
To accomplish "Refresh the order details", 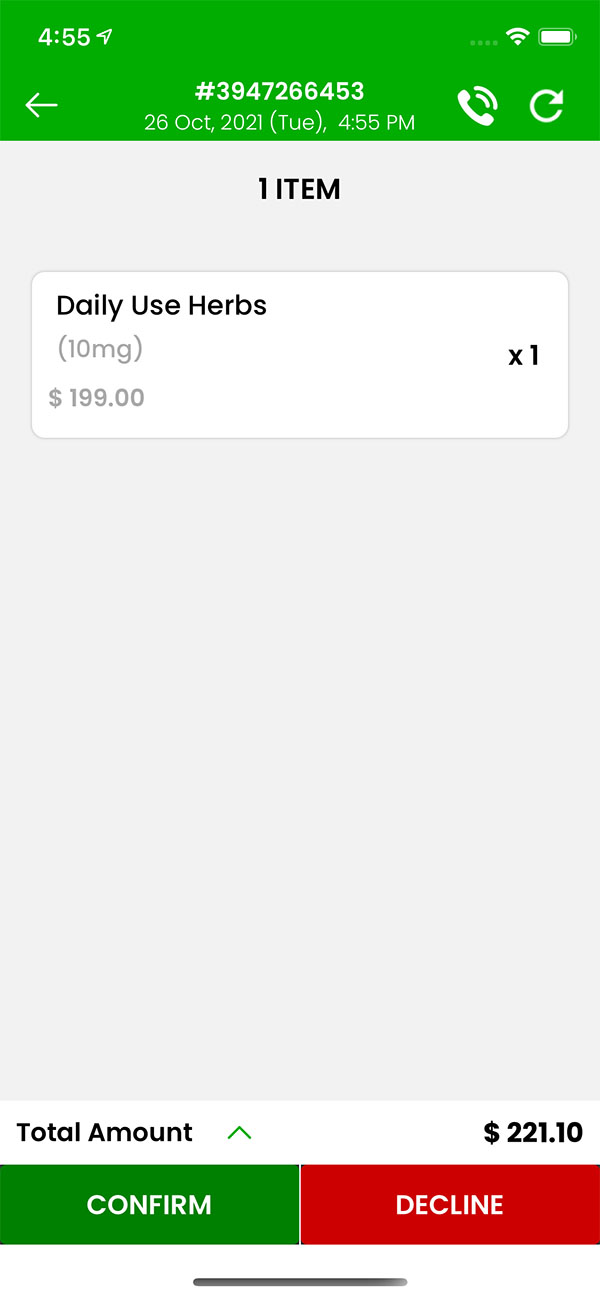I will pos(547,106).
